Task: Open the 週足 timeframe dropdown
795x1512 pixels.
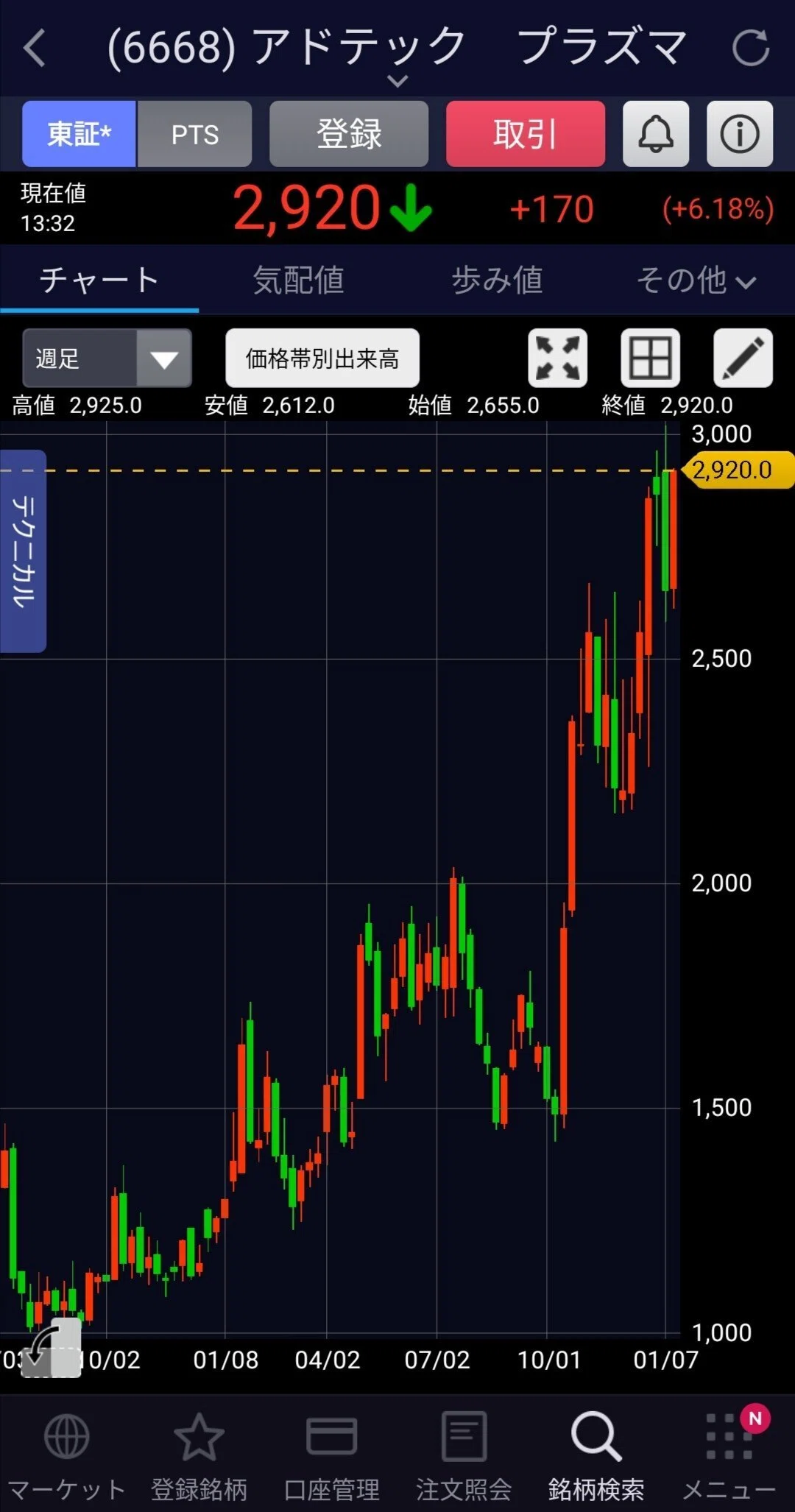Action: (x=107, y=358)
